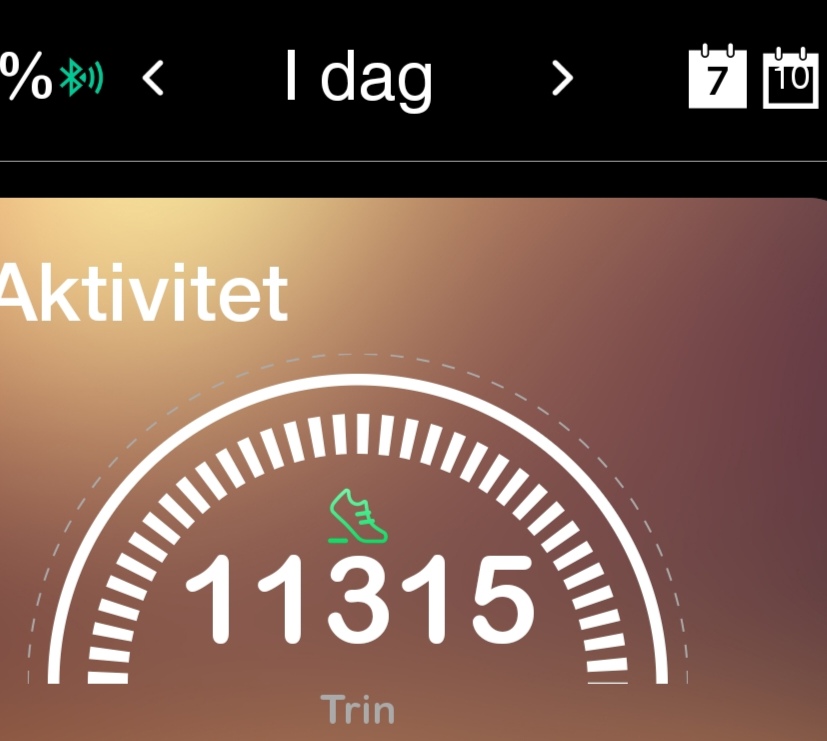Open the Aktivitet steps card
The width and height of the screenshot is (827, 741).
414,469
